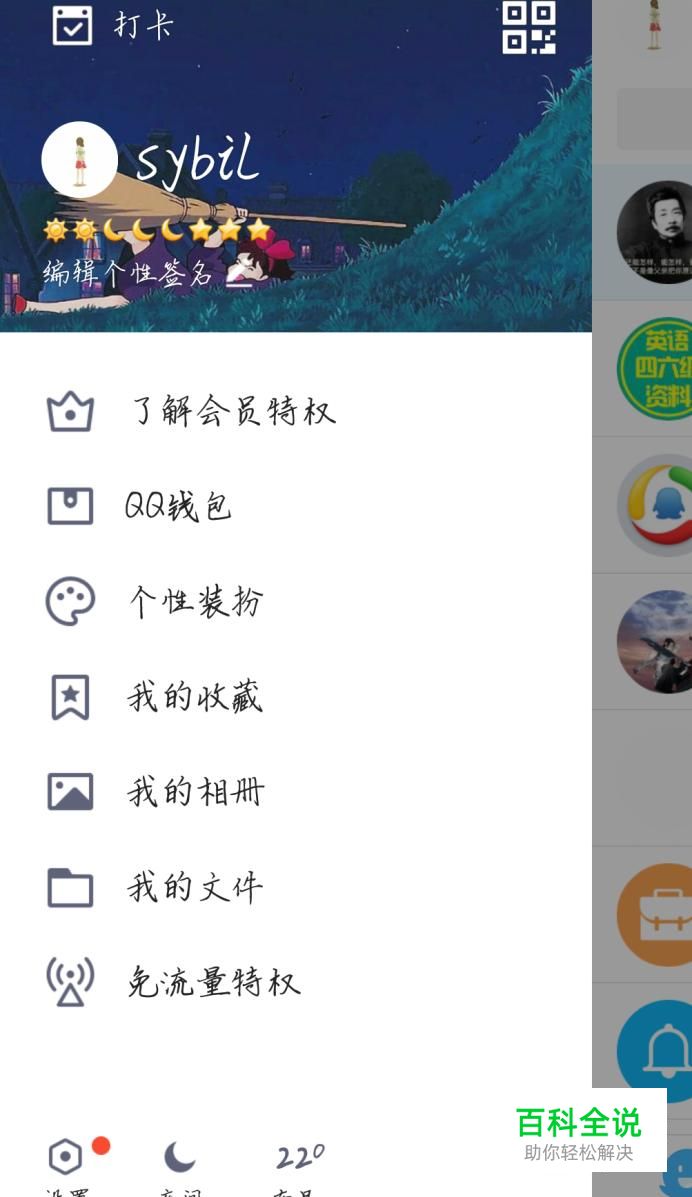Tap the 打卡 check-in button
This screenshot has width=692, height=1197.
click(112, 25)
